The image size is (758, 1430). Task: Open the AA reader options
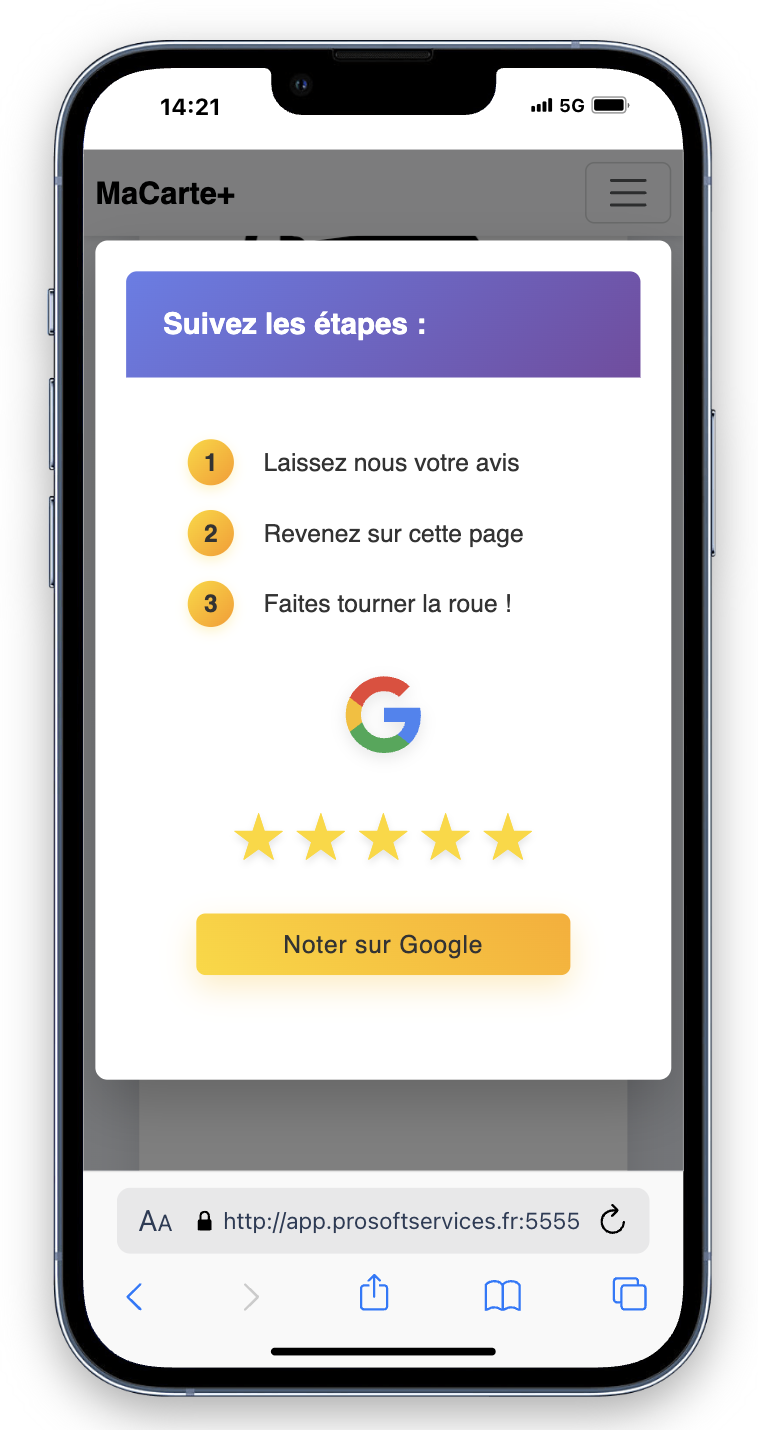[155, 1221]
